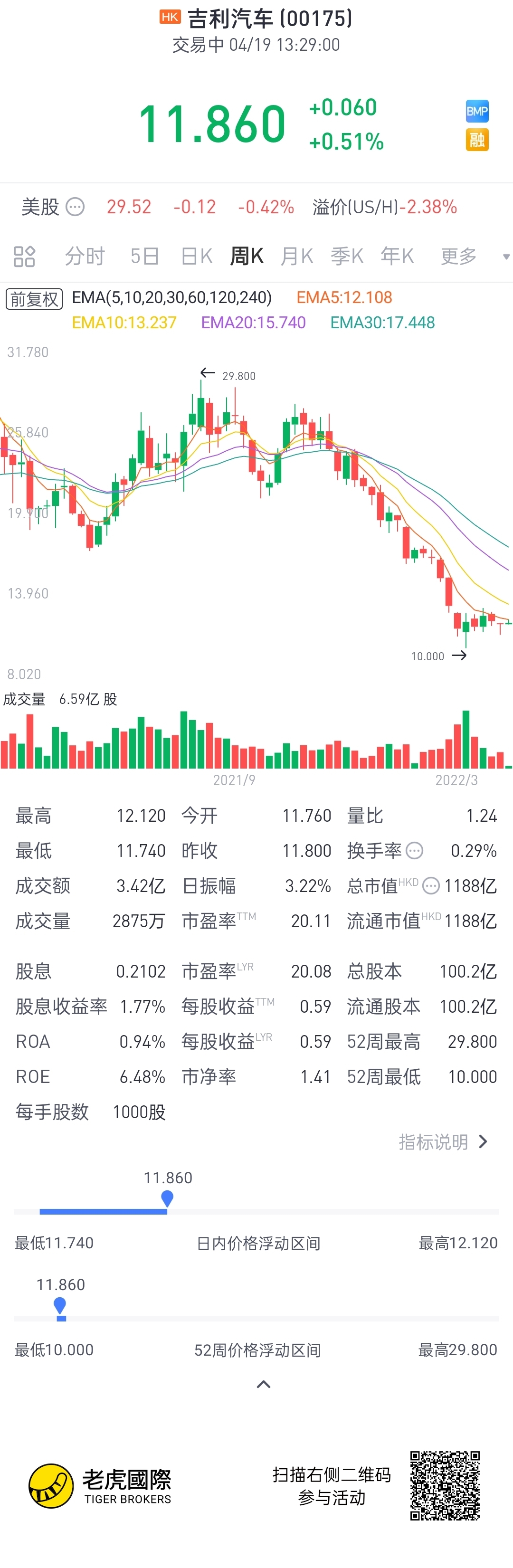The image size is (513, 1568).
Task: Select the 5日 chart view
Action: (x=144, y=256)
